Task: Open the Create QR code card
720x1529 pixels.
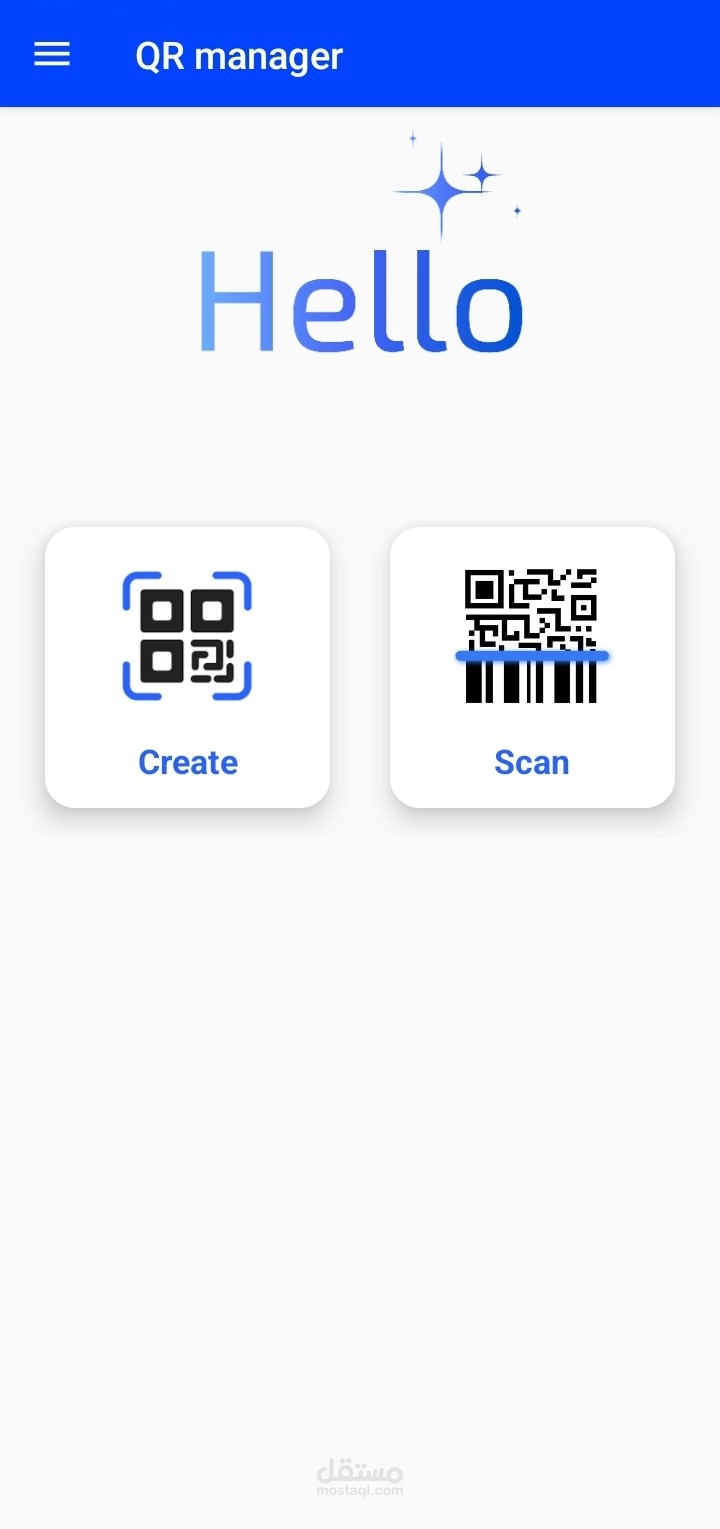Action: (187, 667)
